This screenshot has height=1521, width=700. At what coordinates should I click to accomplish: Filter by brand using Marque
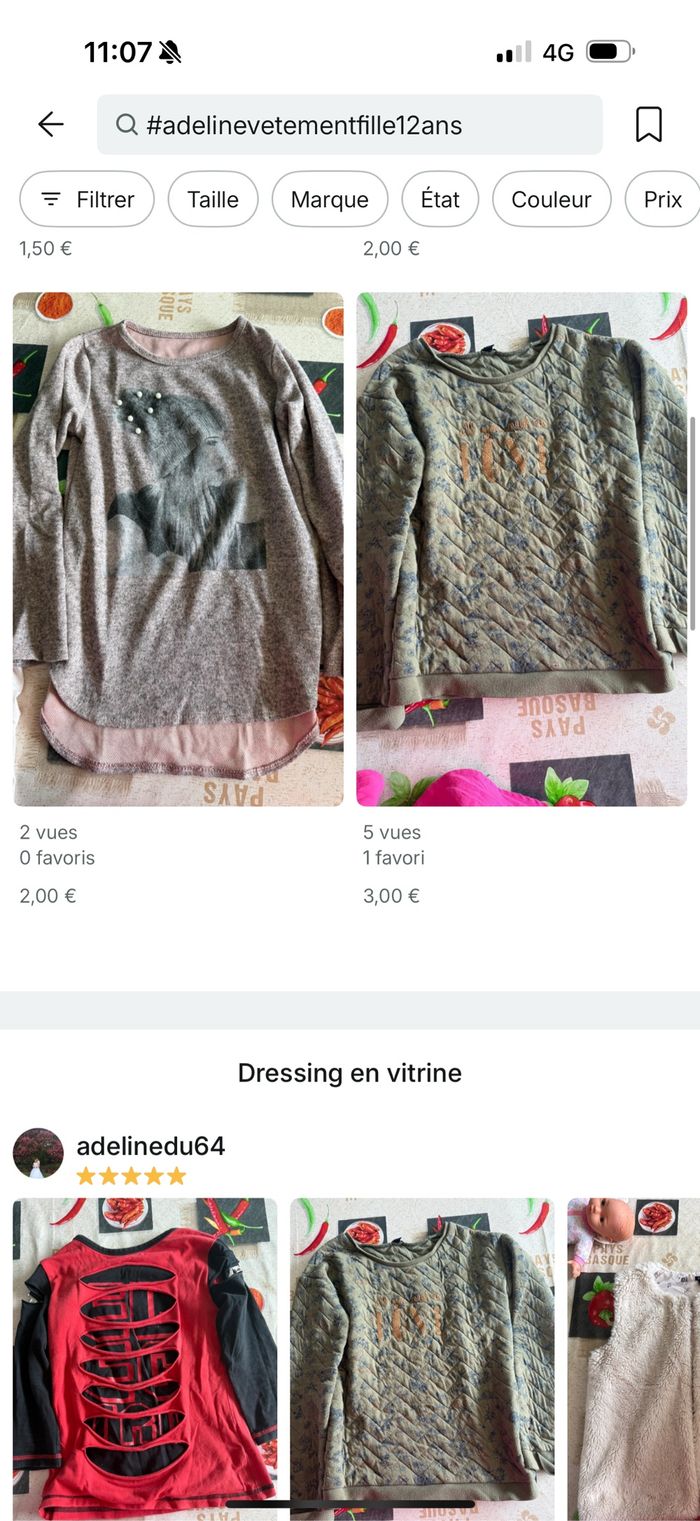[x=330, y=199]
